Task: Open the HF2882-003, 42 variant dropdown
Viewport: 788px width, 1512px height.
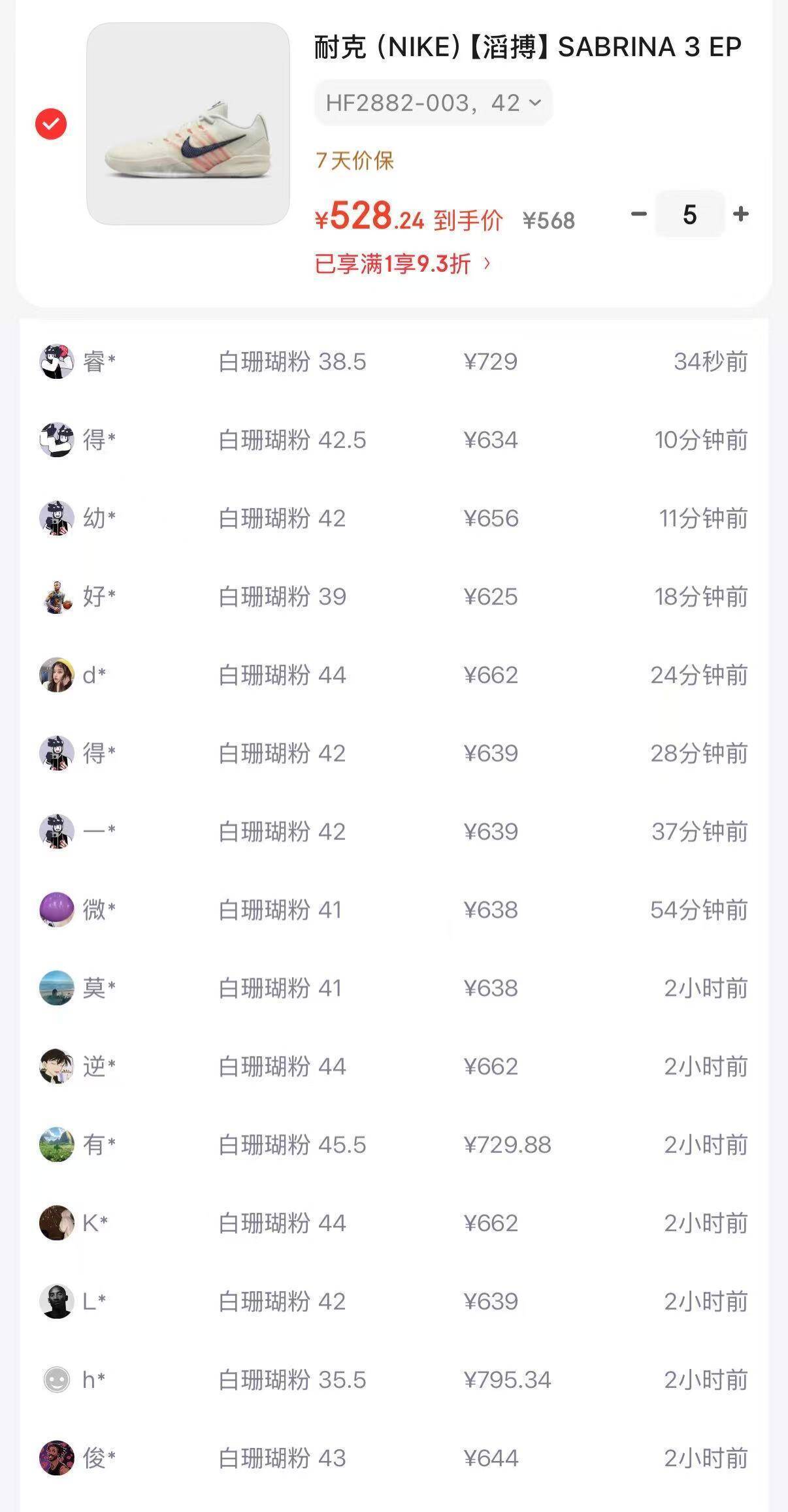Action: click(433, 103)
